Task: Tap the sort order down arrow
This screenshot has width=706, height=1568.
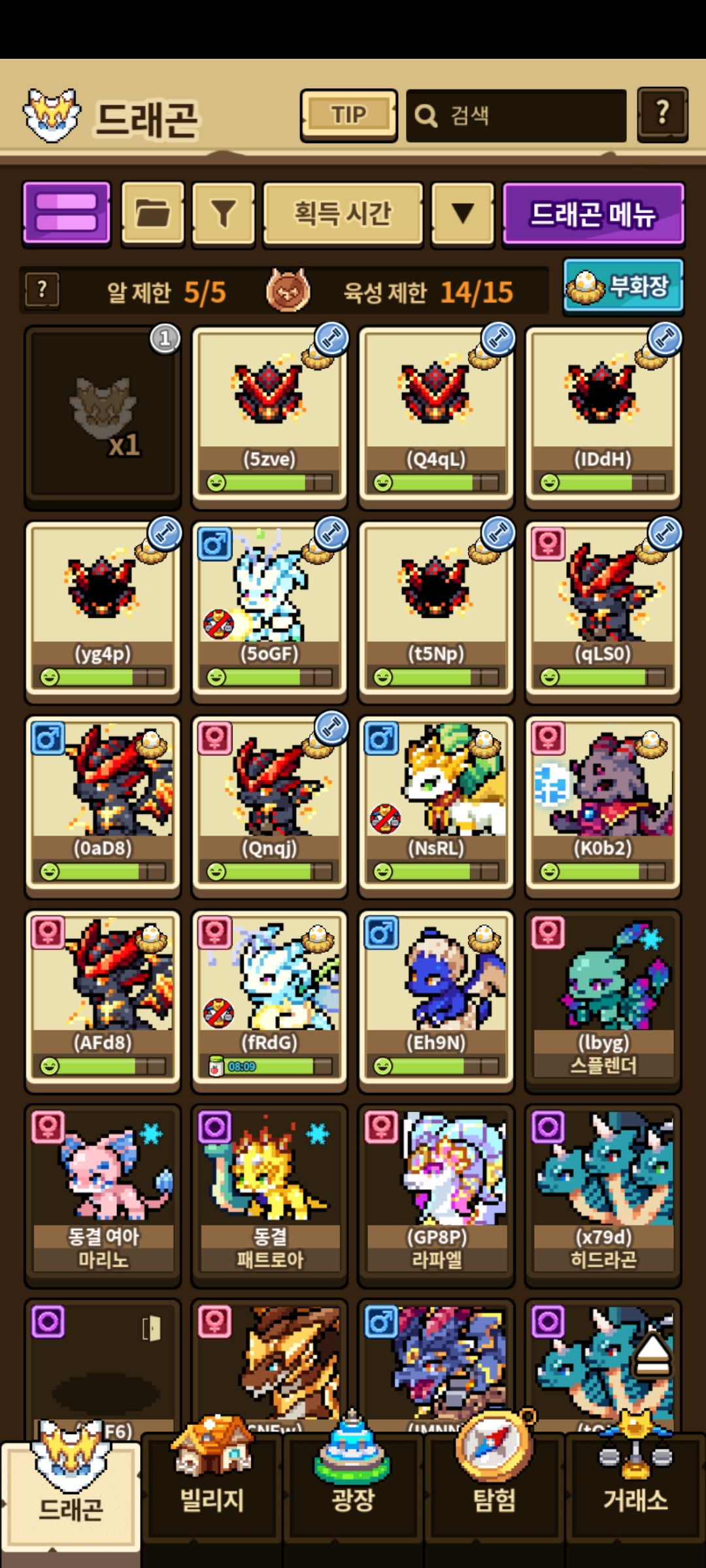Action: tap(463, 214)
